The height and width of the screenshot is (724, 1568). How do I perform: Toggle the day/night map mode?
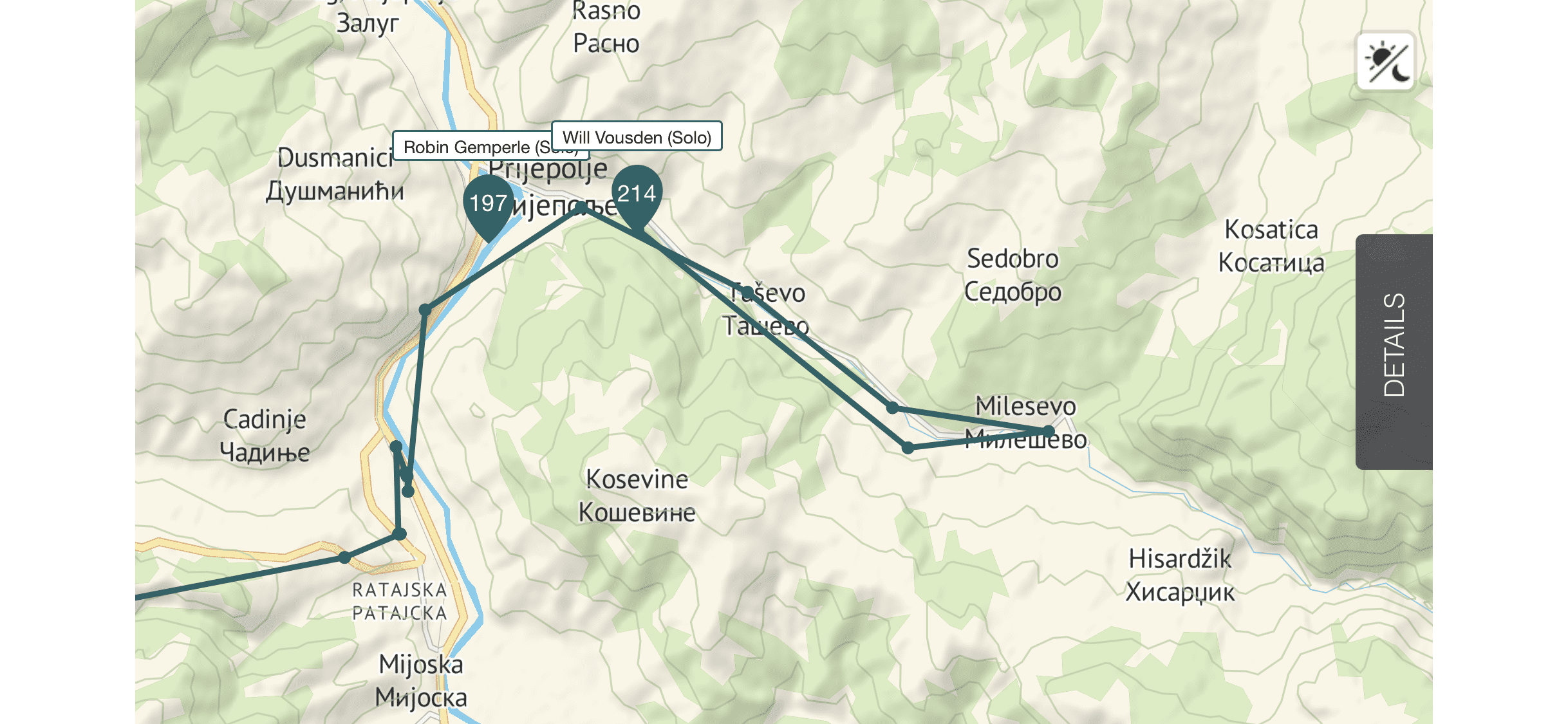tap(1386, 62)
